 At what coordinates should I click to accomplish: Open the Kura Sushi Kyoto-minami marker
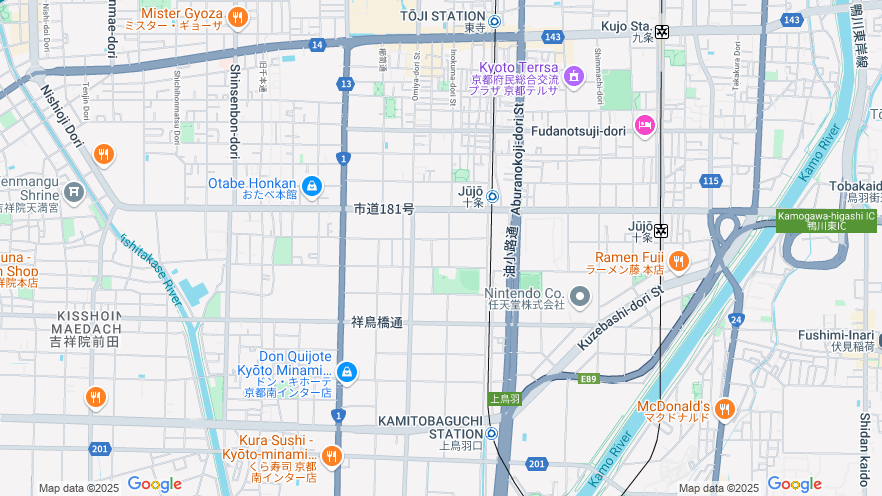pyautogui.click(x=332, y=456)
